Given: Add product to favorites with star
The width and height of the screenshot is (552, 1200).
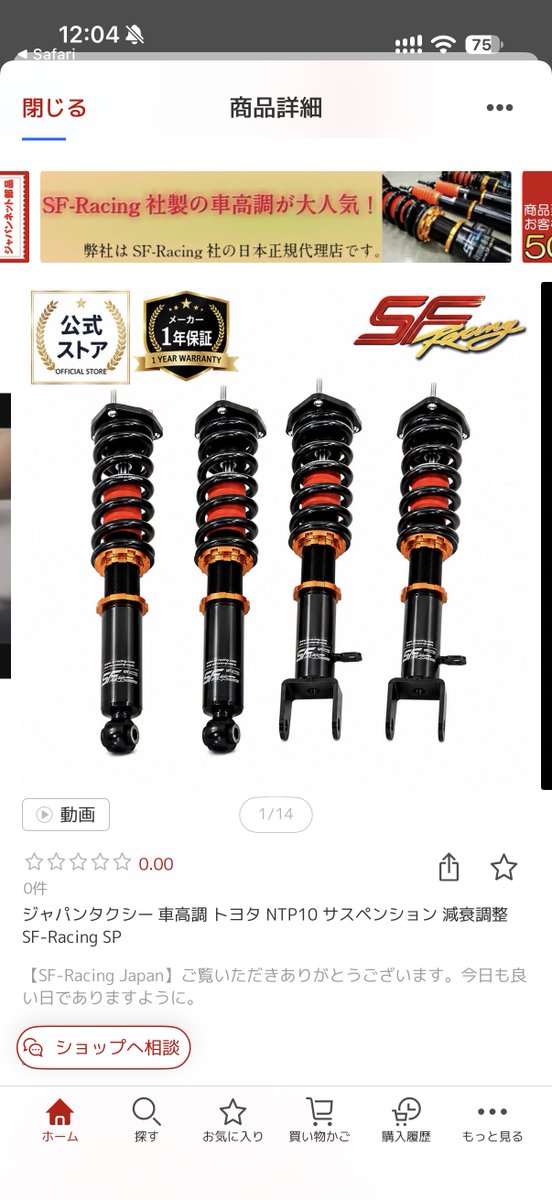Looking at the screenshot, I should tap(503, 867).
